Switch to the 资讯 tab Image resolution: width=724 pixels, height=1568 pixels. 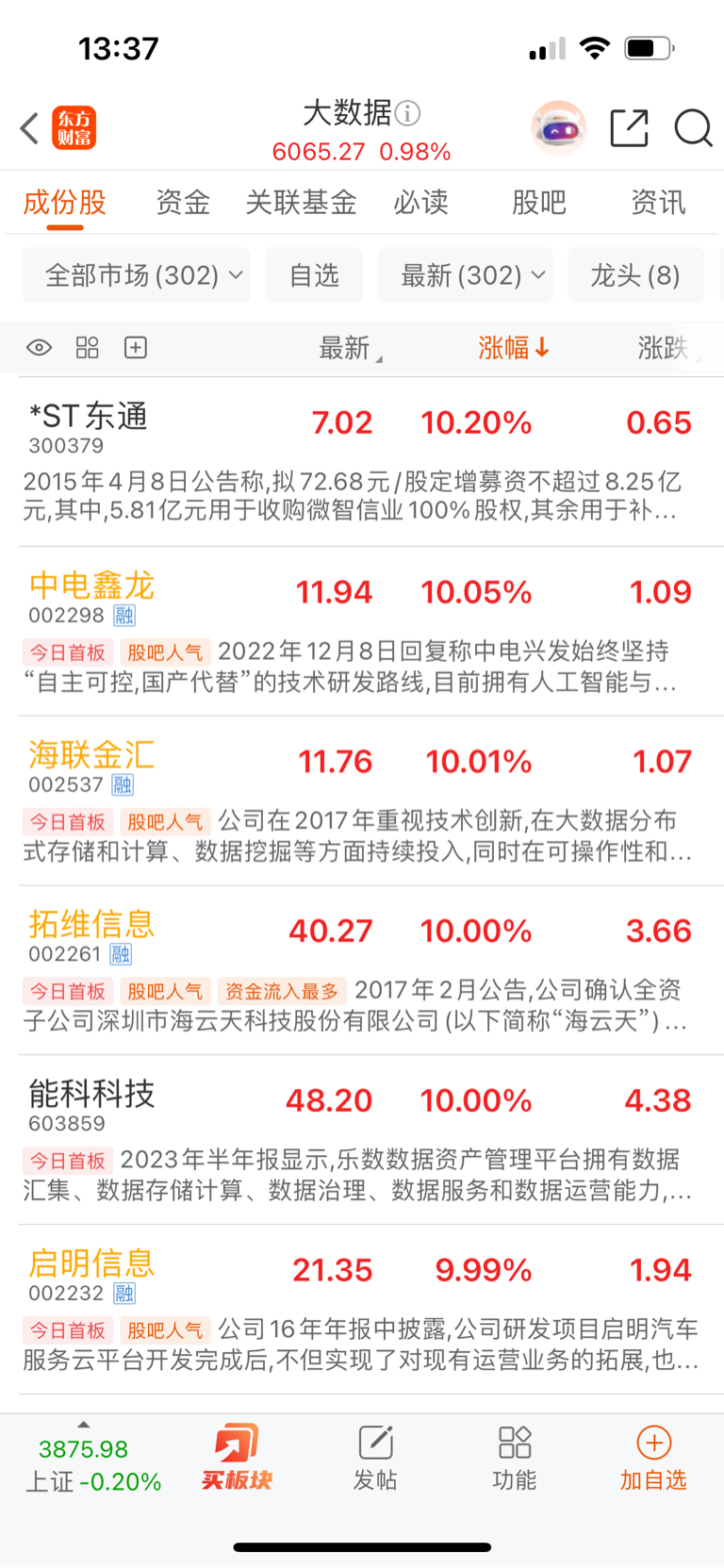point(658,202)
